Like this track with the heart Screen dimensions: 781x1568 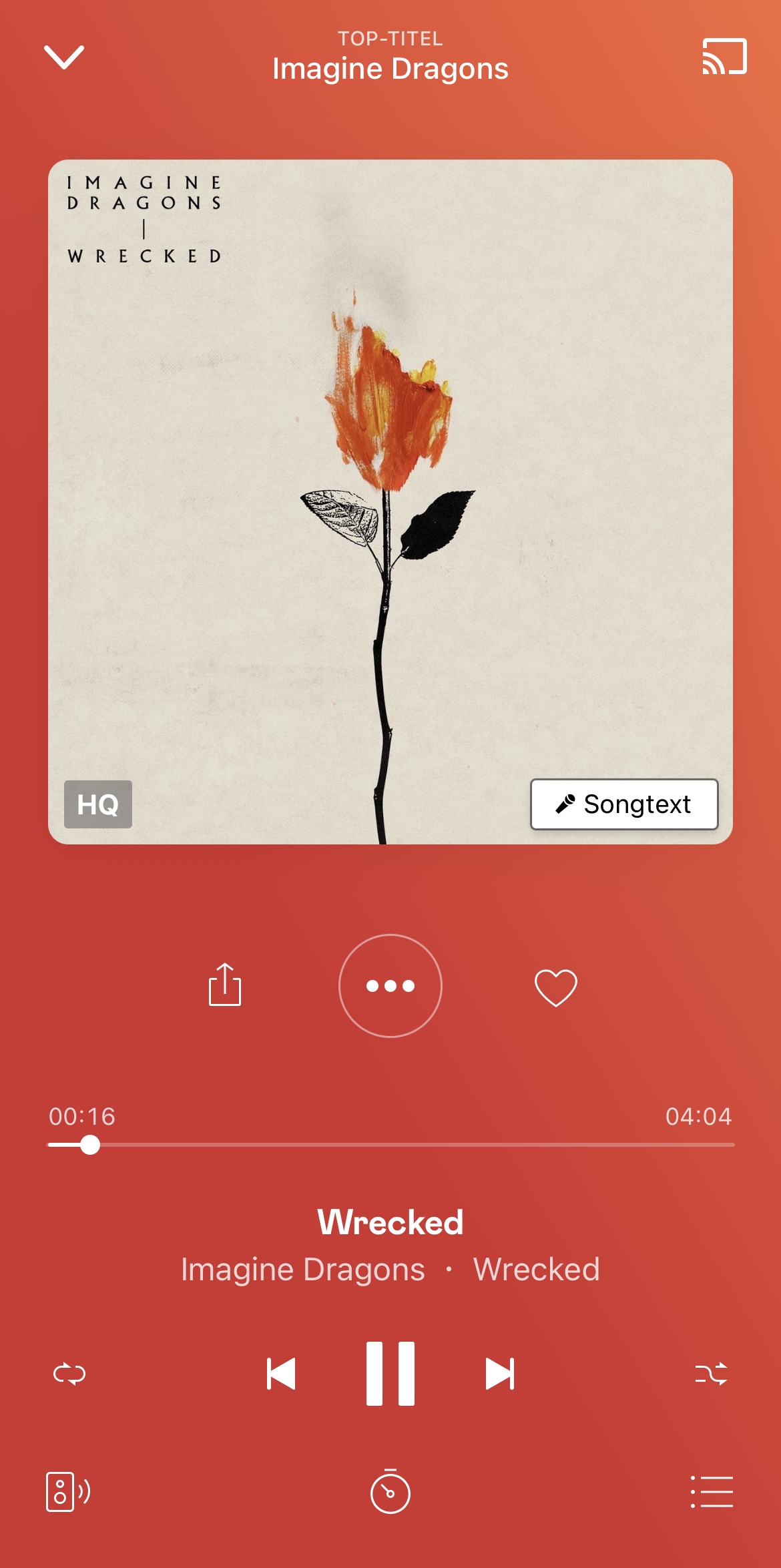(x=555, y=987)
